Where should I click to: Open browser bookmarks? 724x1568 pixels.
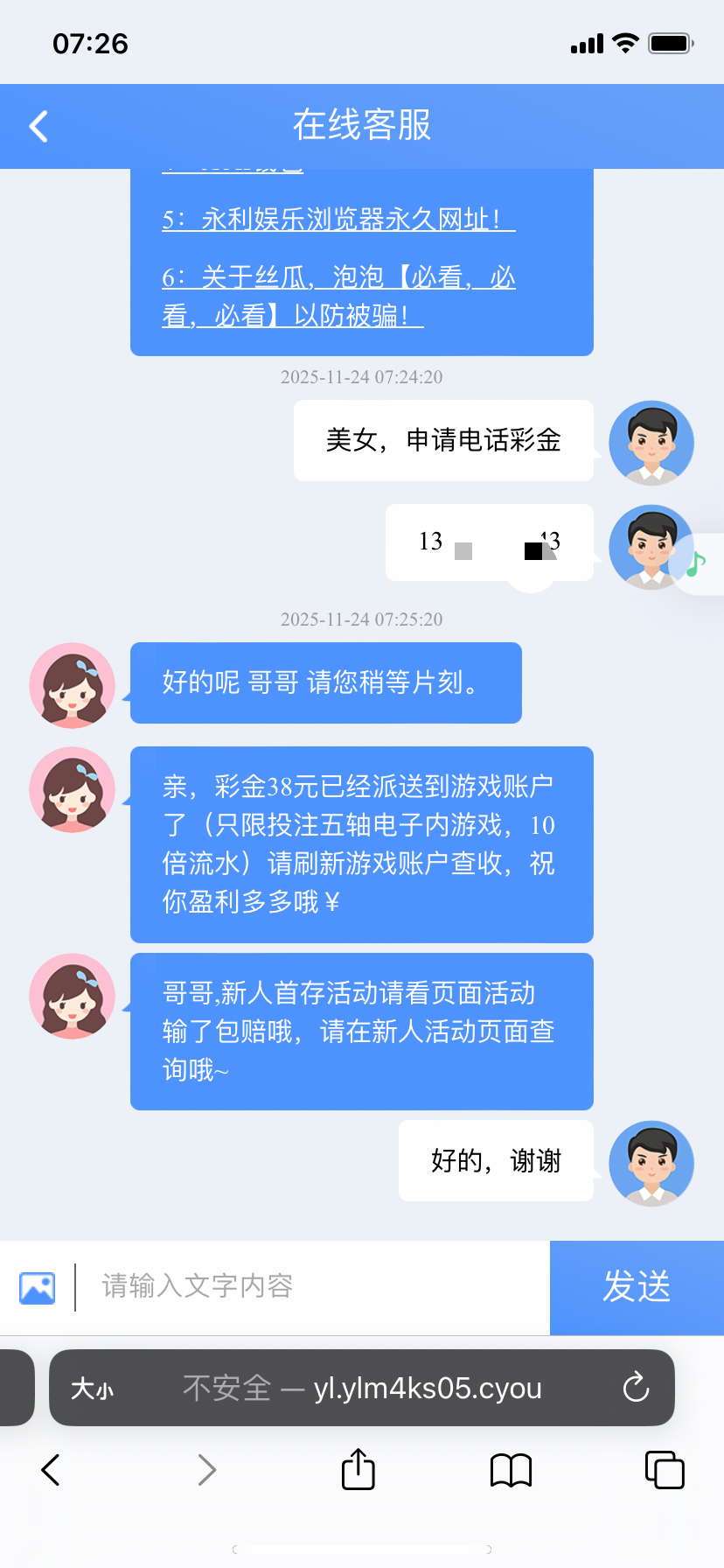coord(511,1470)
